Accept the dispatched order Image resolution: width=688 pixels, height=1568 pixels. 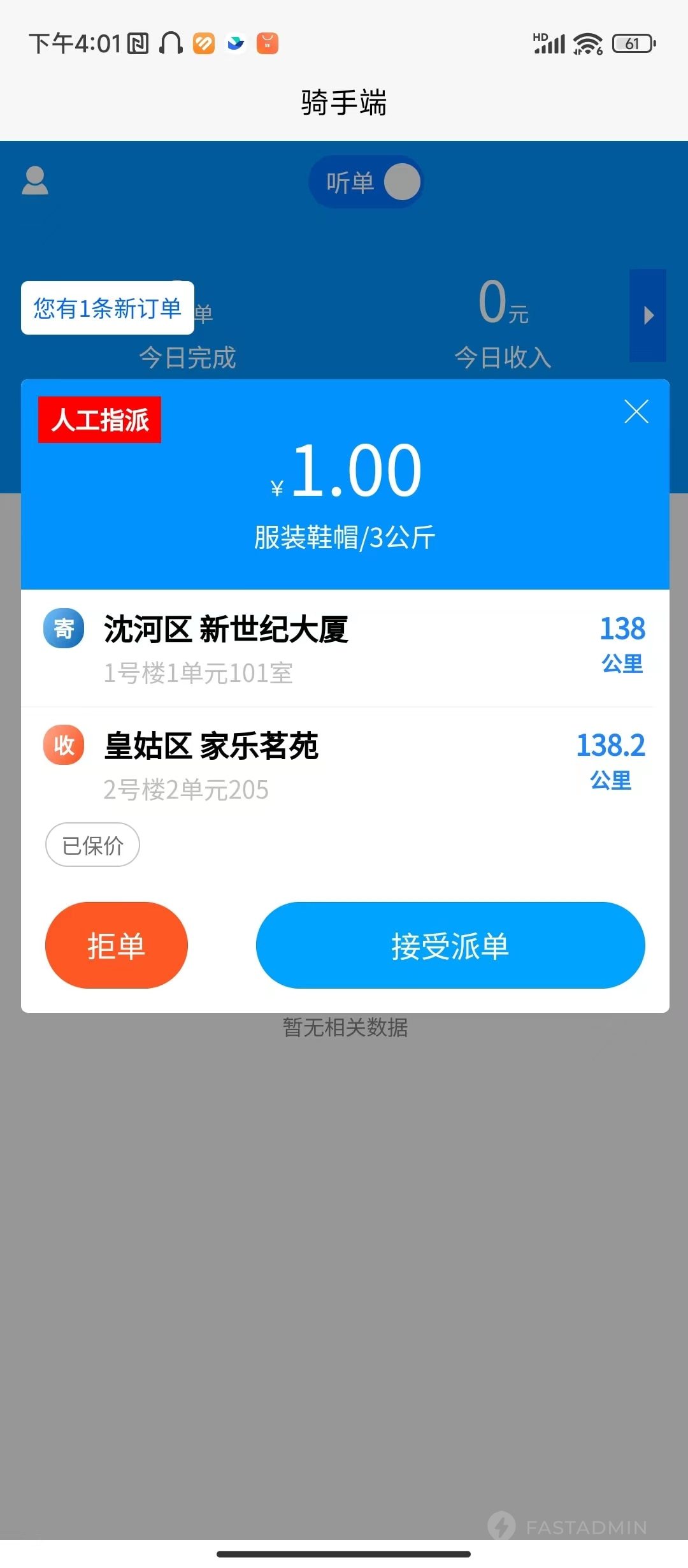click(x=450, y=945)
